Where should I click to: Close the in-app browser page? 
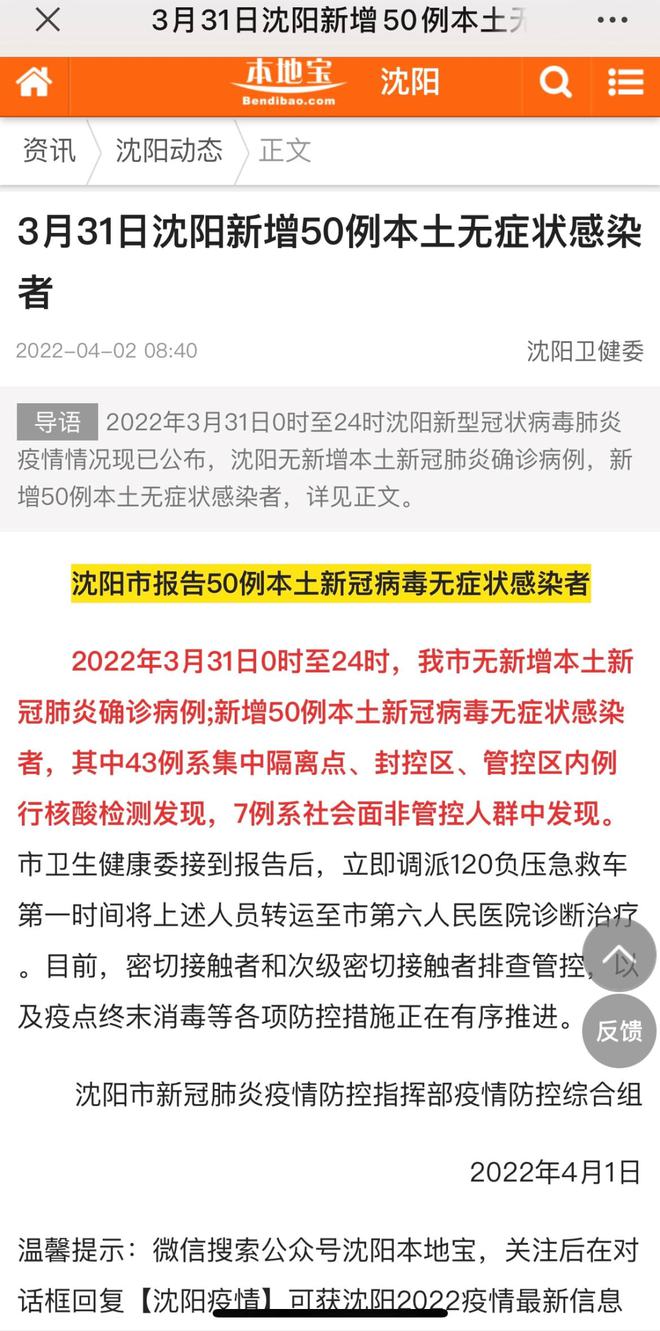(x=47, y=20)
